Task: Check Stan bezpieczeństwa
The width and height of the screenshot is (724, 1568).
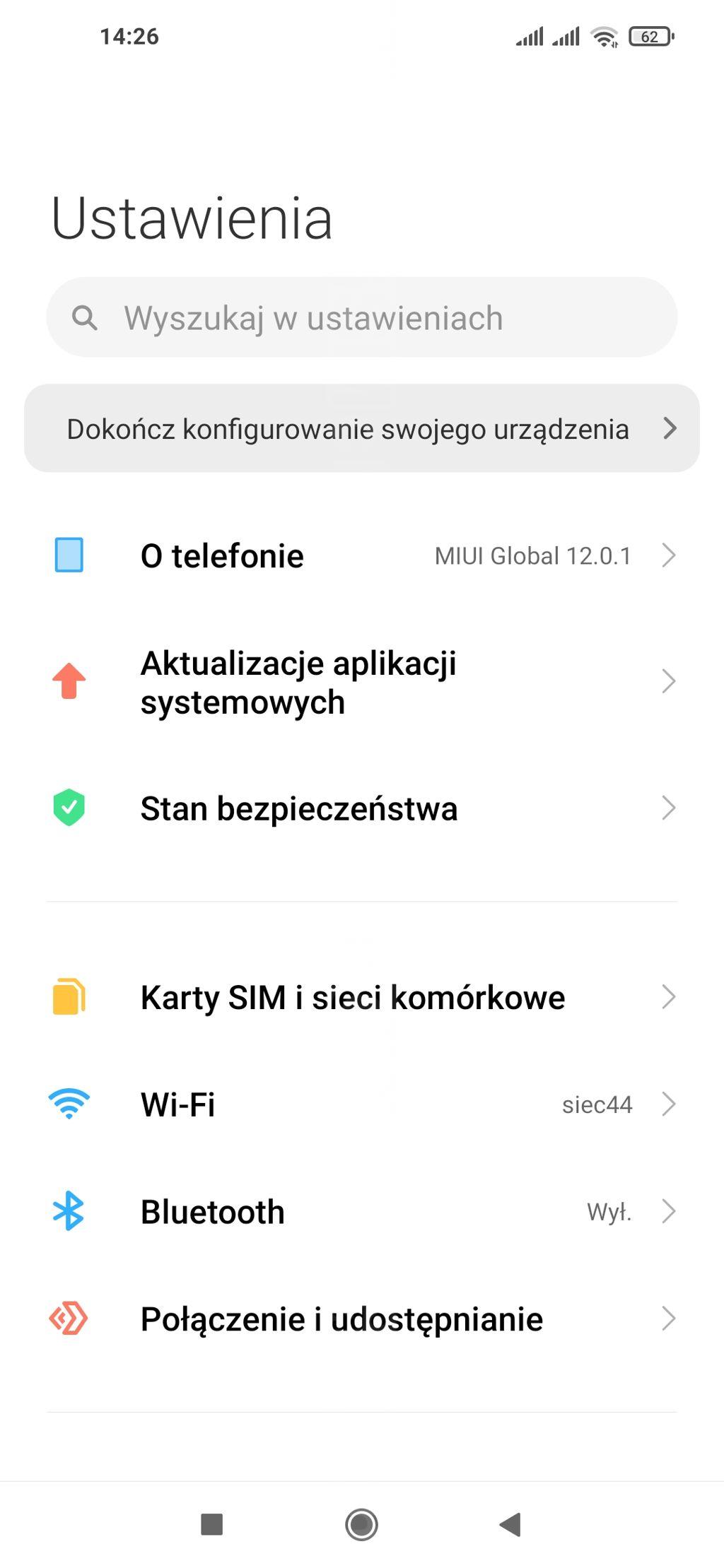Action: coord(361,808)
